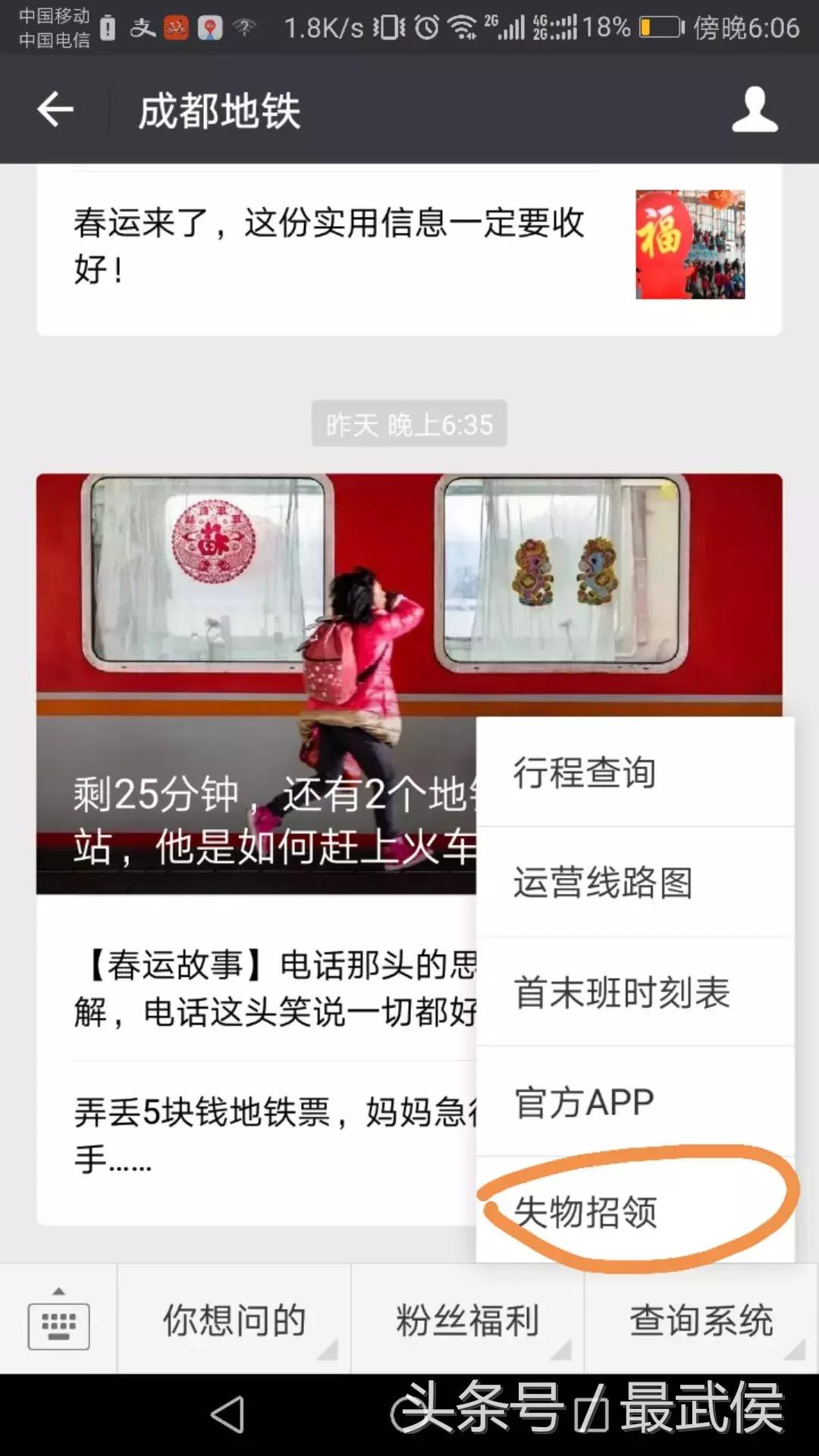Expand the 你想问的 bottom menu

235,1319
